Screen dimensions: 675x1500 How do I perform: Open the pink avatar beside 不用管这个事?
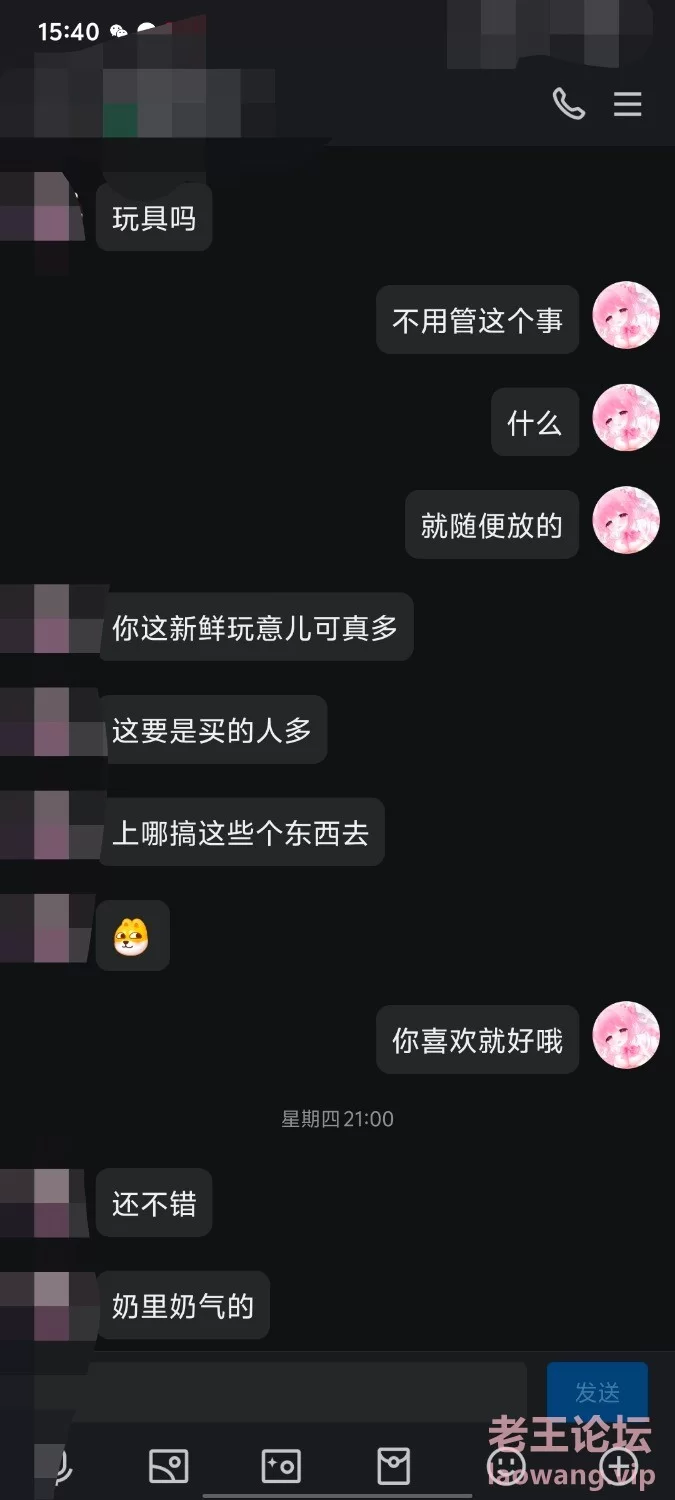click(x=626, y=315)
